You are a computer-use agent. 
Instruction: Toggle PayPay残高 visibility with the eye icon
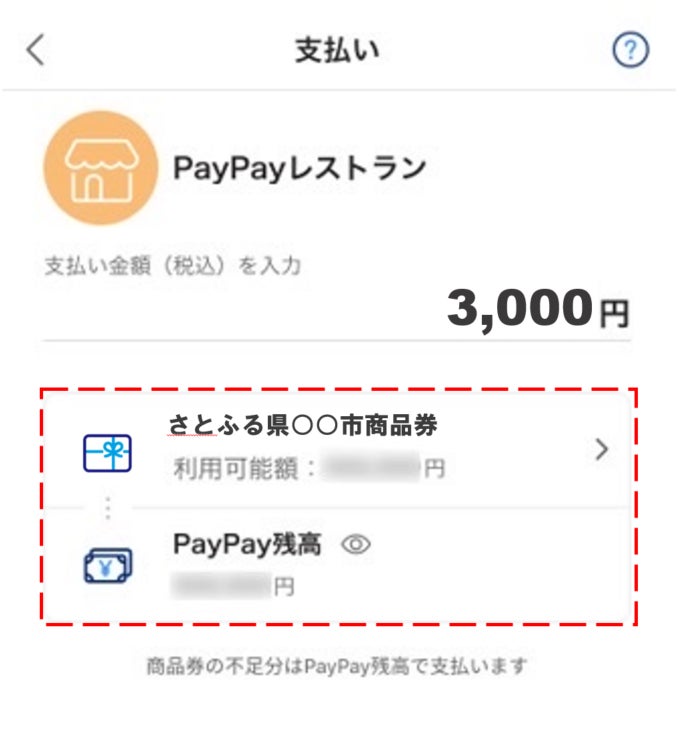pos(356,544)
